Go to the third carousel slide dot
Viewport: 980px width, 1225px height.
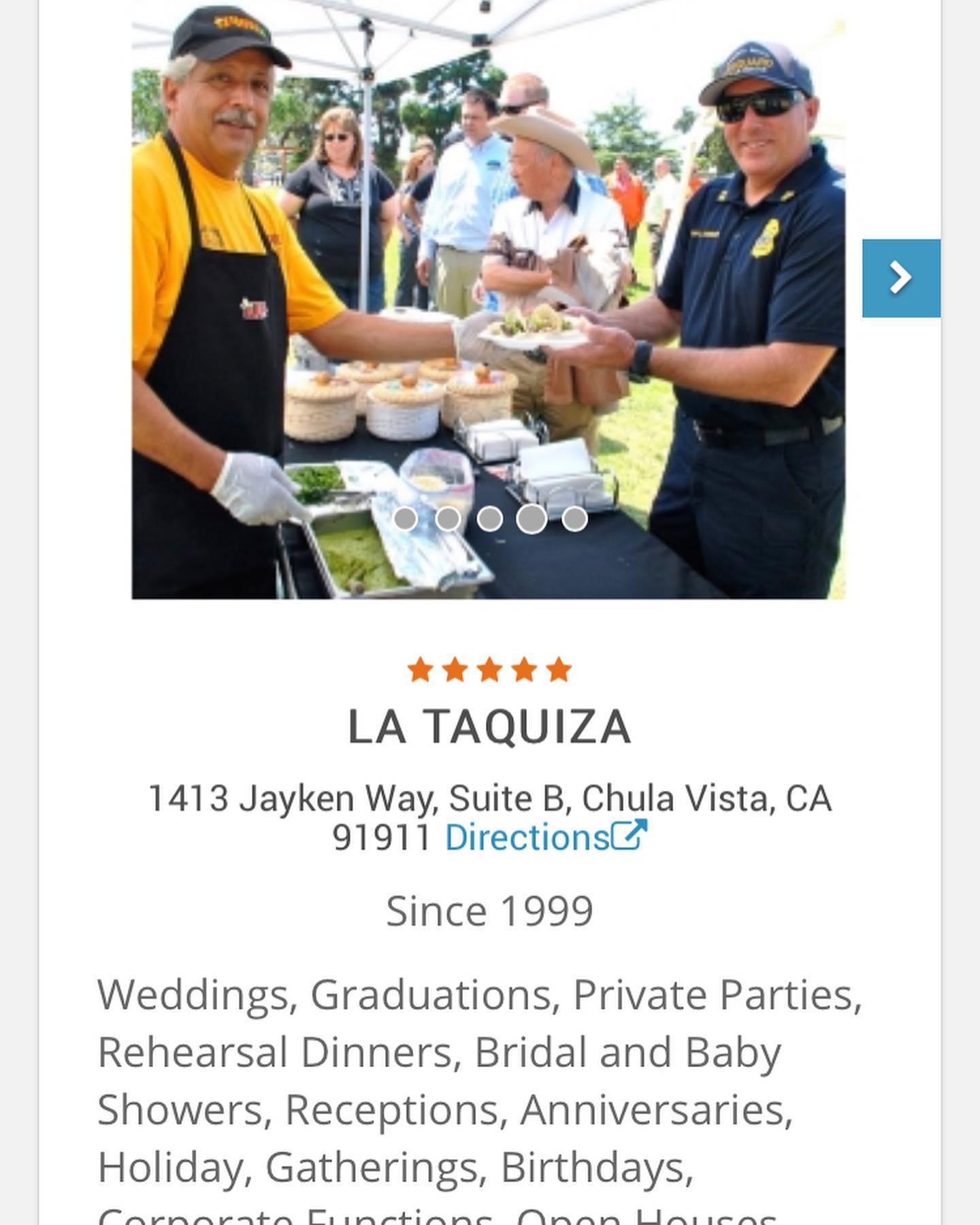pyautogui.click(x=490, y=519)
